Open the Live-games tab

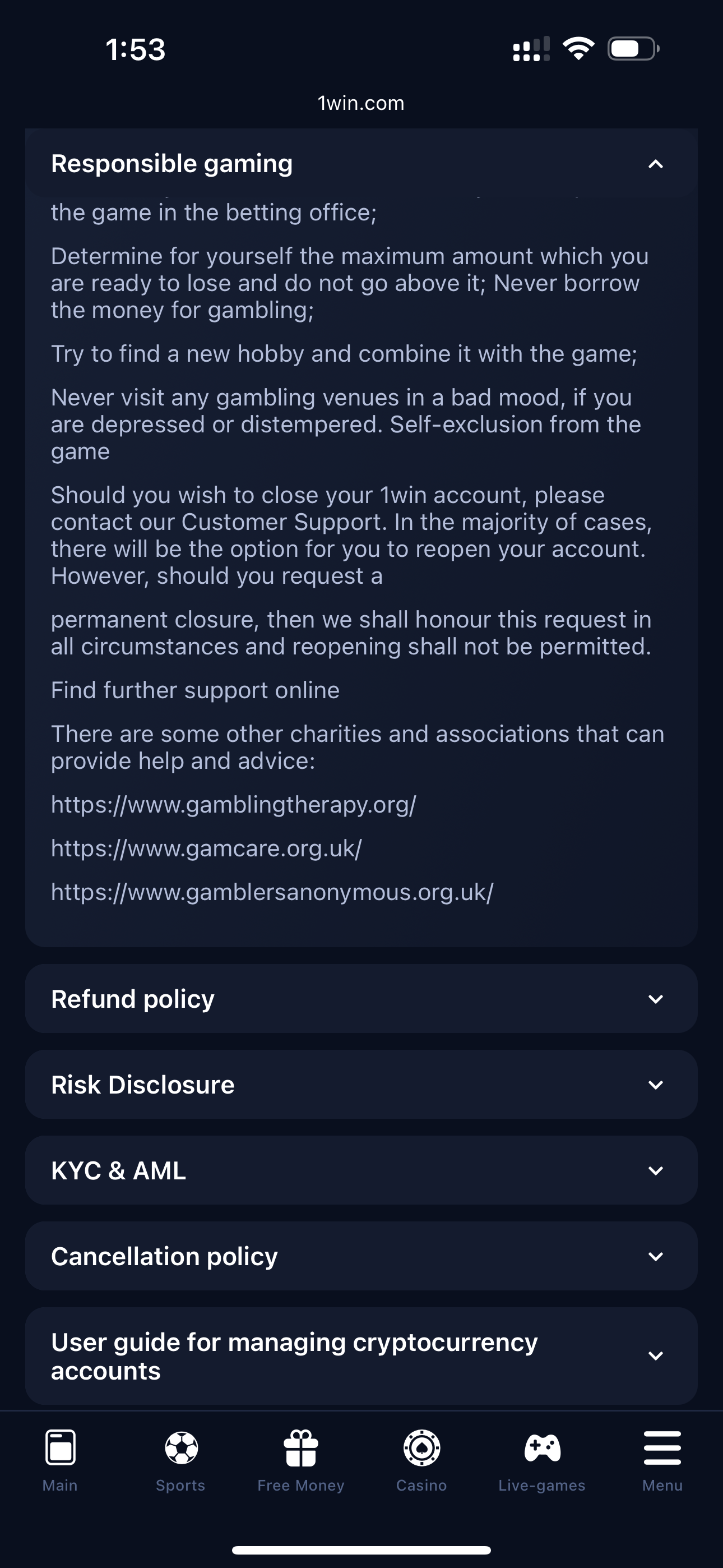point(541,1460)
